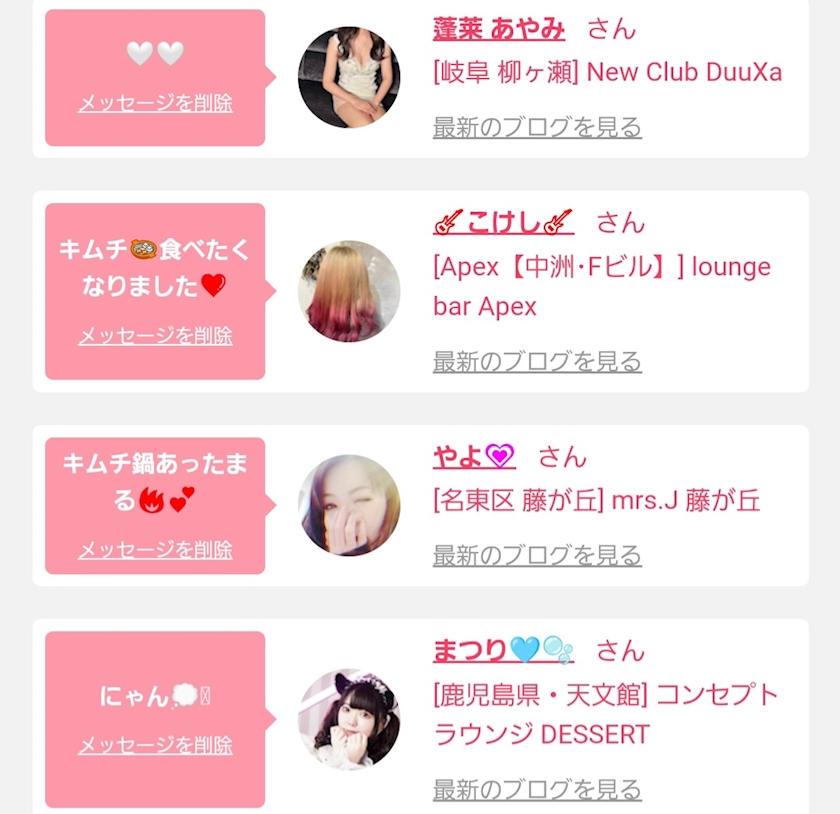This screenshot has width=840, height=814.
Task: Delete the にゃん message
Action: 155,745
